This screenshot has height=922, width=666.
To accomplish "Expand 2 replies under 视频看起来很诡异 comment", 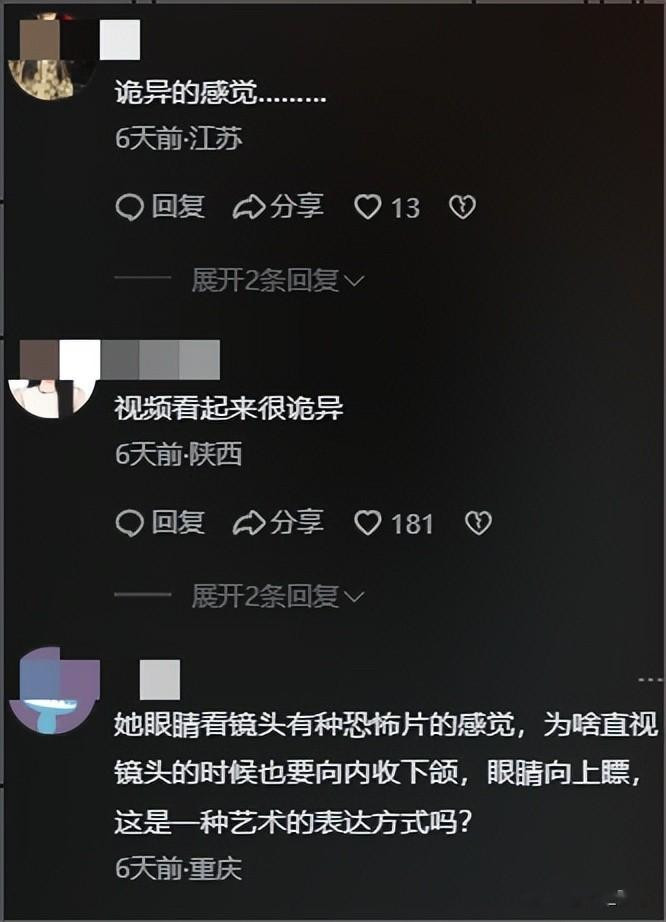I will pos(278,596).
